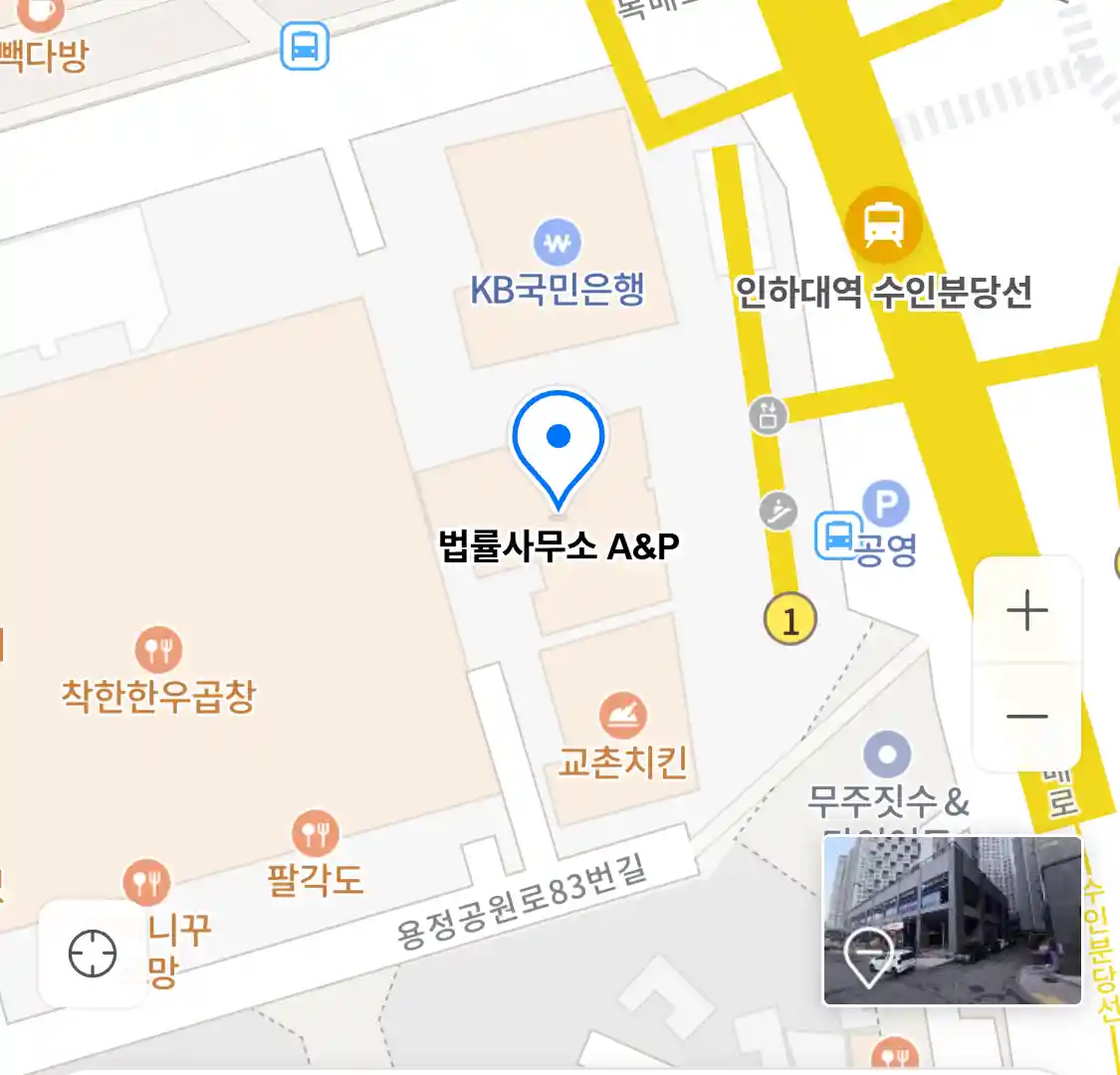
Task: Open the street view thumbnail
Action: 952,920
